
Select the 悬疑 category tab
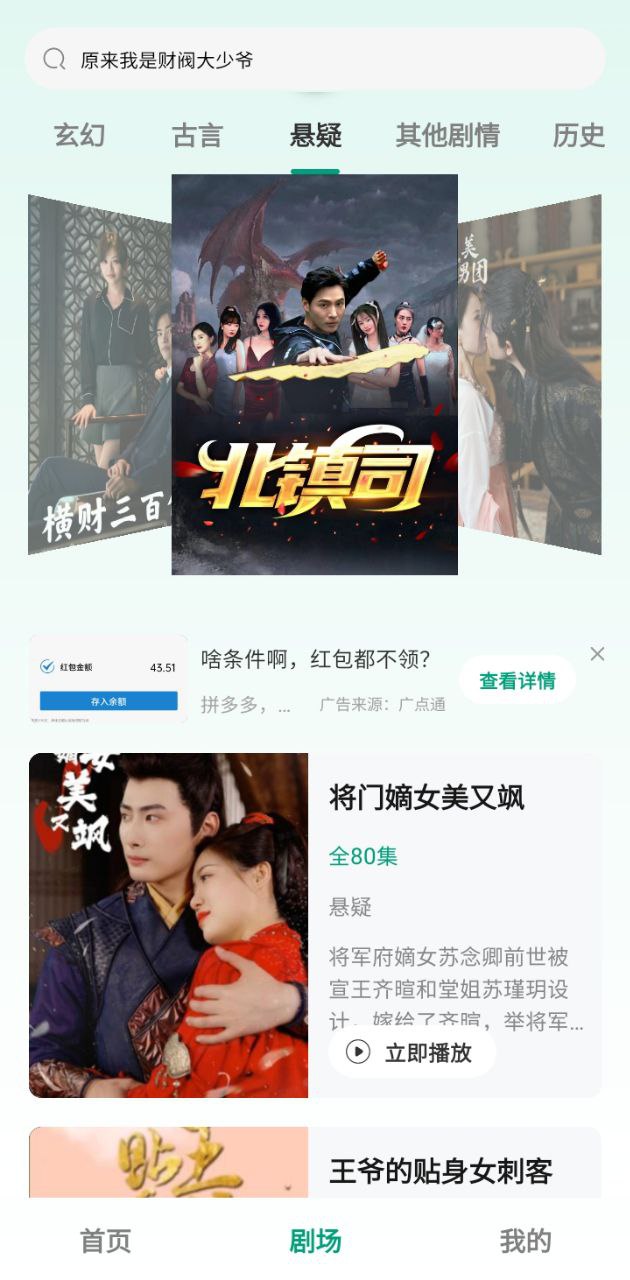[x=315, y=135]
